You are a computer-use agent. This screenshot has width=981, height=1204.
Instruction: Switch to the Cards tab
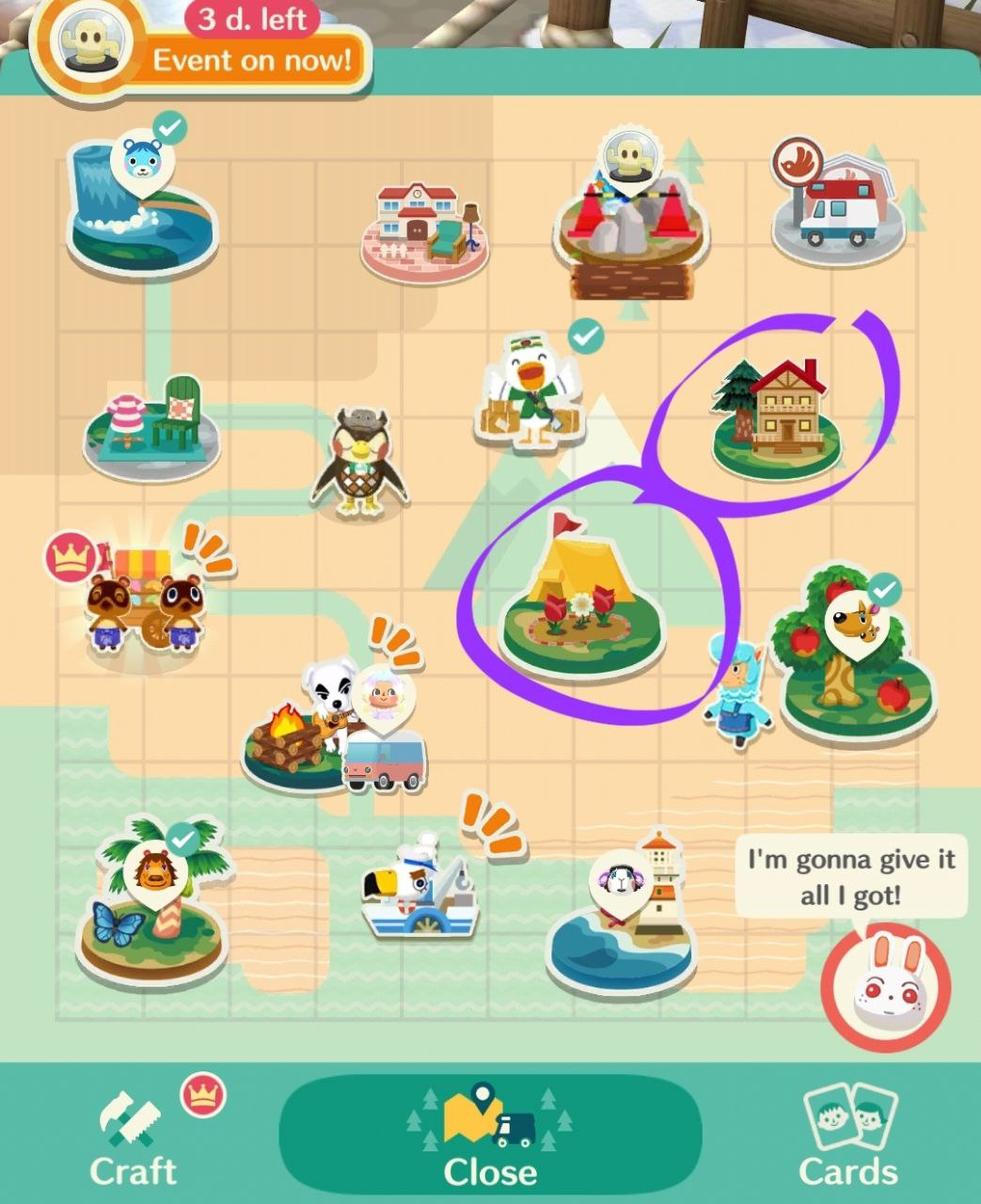pos(848,1138)
